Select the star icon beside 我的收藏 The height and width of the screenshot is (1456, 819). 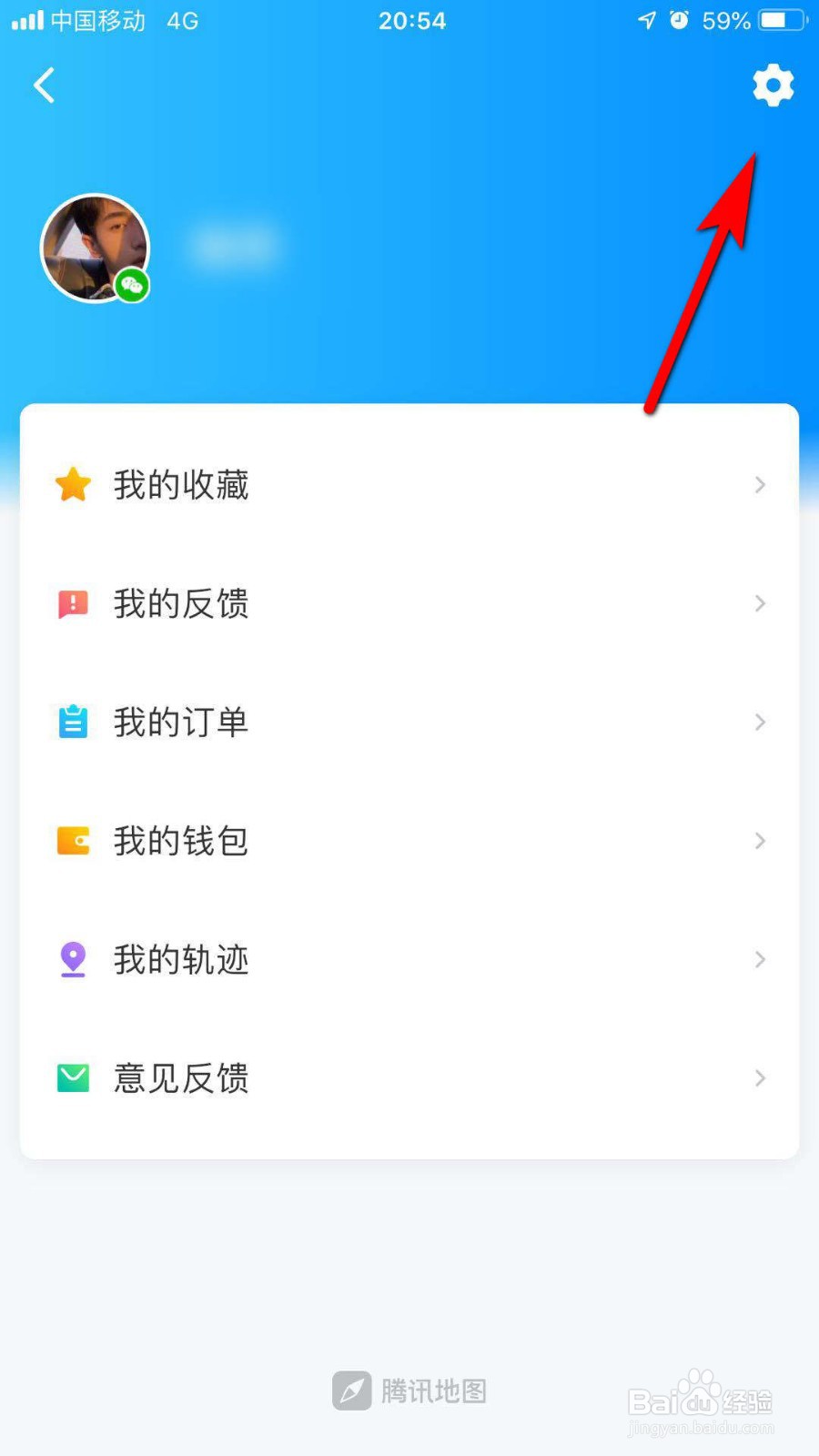pyautogui.click(x=73, y=485)
